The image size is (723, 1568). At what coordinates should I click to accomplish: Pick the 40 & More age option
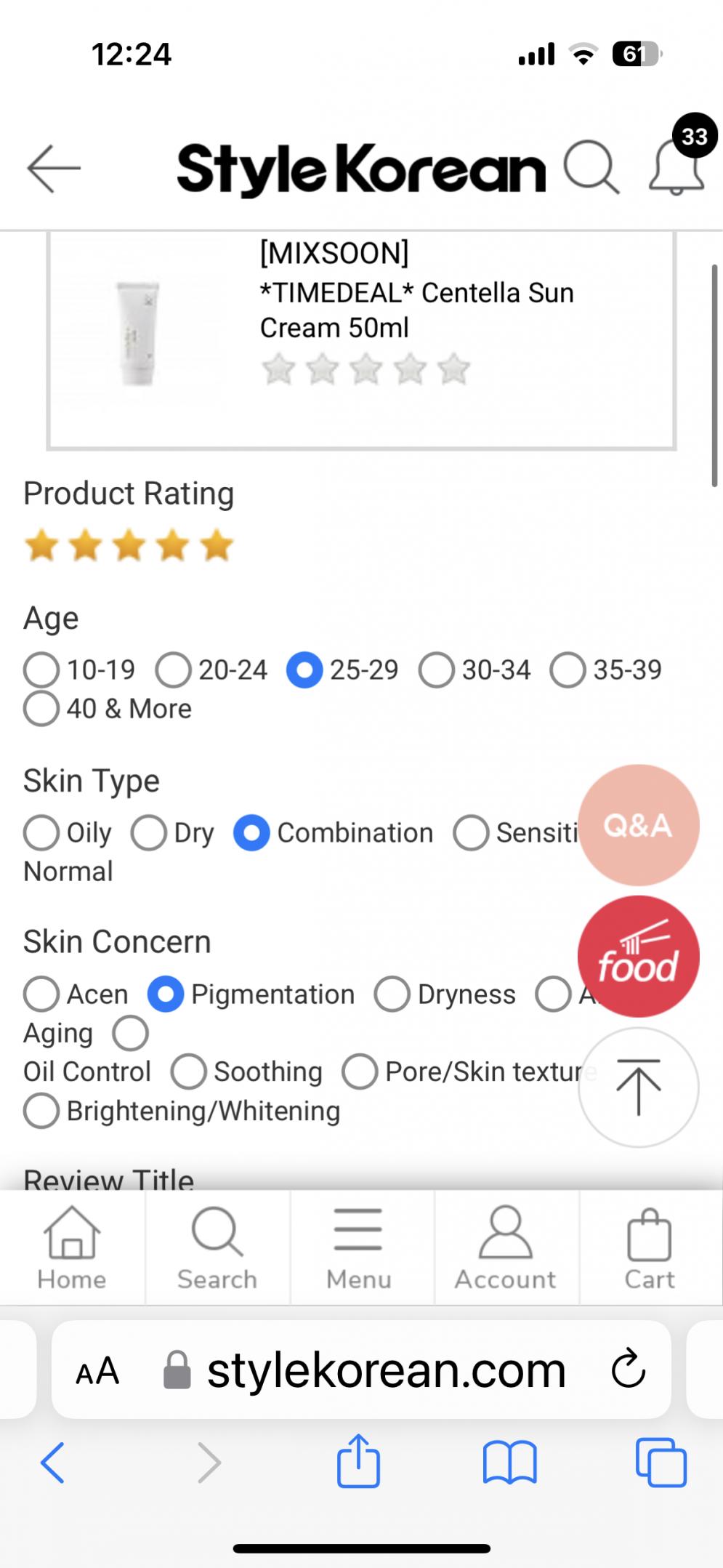click(x=41, y=709)
